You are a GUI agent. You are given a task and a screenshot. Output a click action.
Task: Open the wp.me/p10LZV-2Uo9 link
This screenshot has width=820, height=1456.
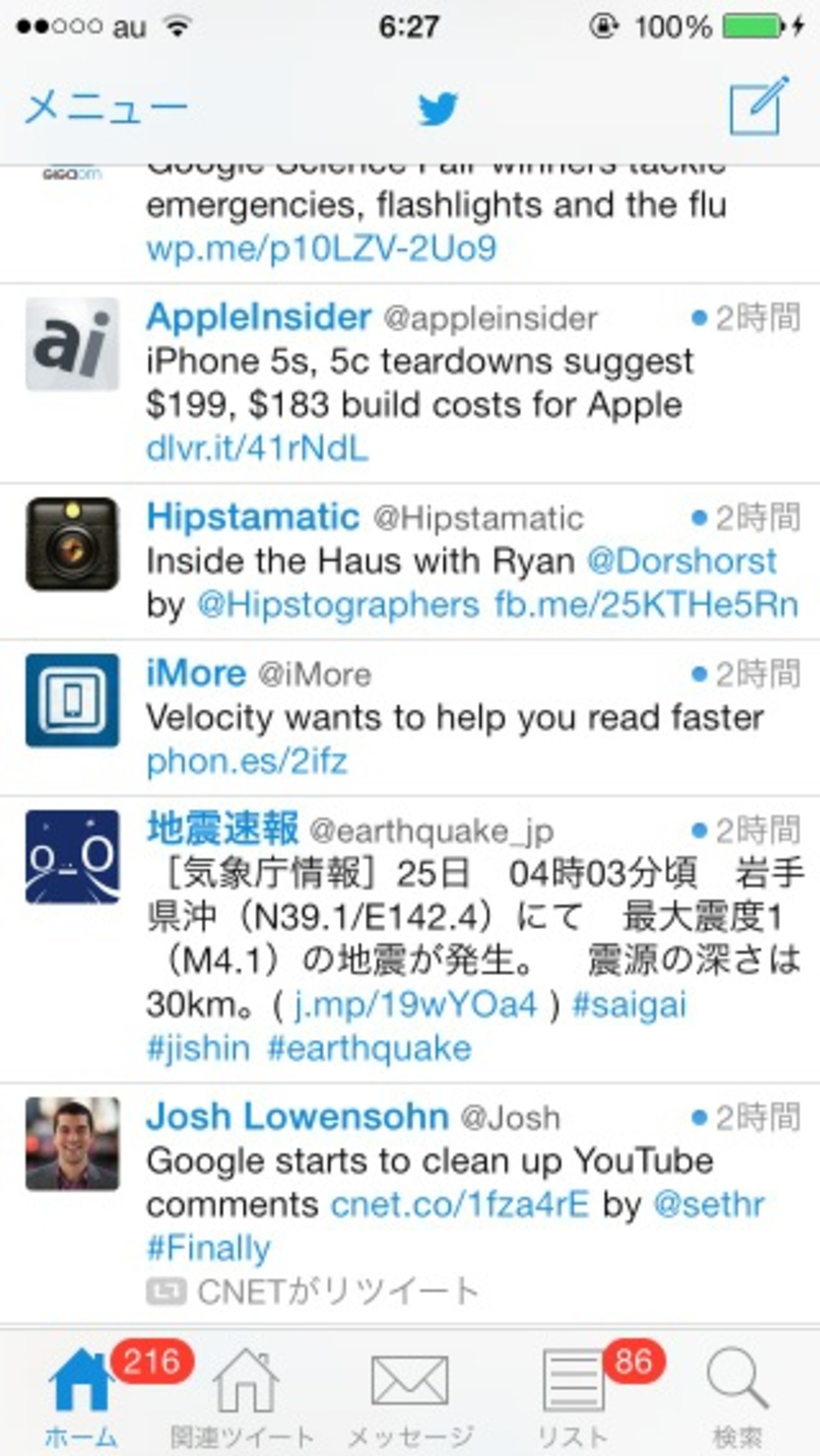(321, 249)
